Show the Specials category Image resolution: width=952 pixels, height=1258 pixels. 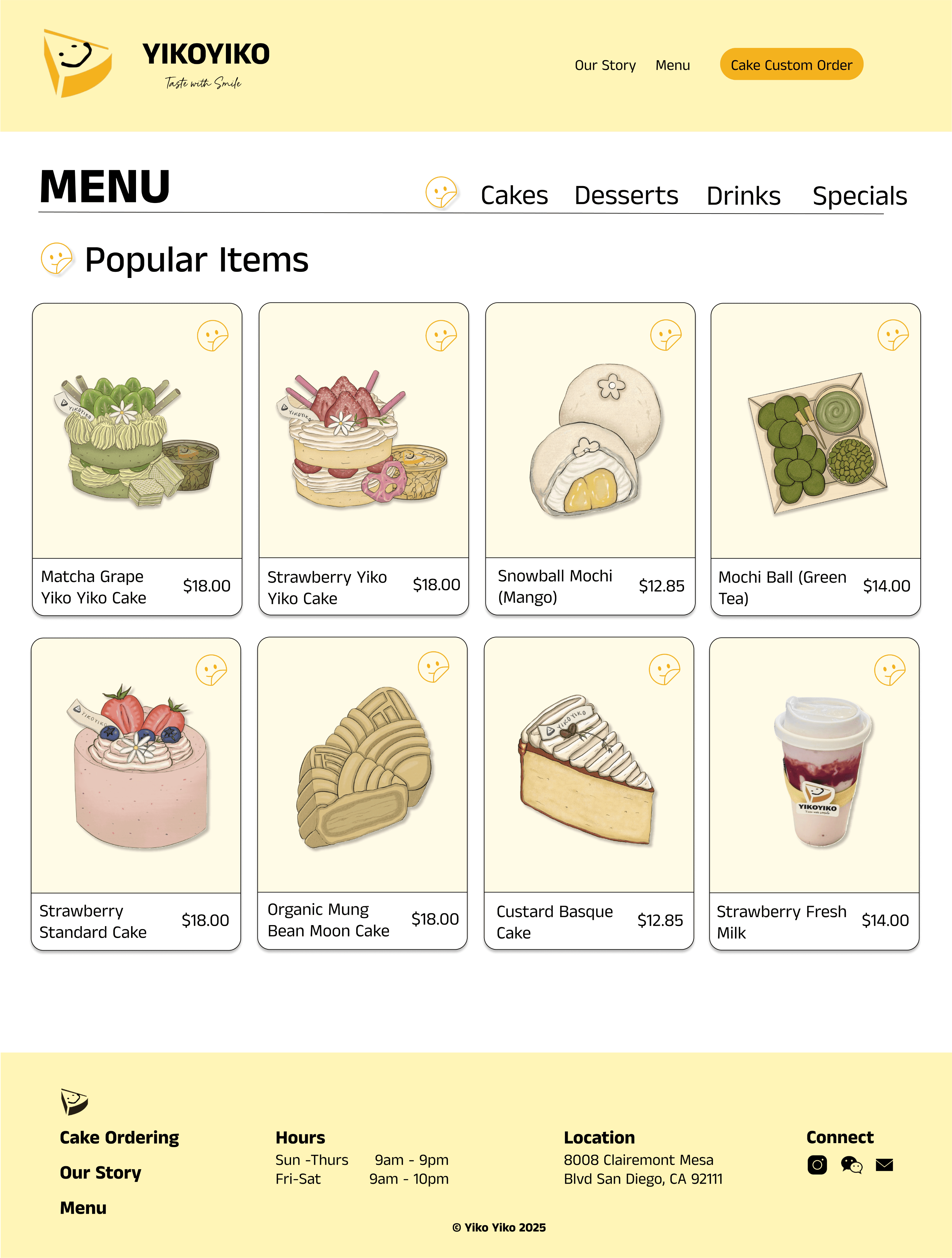coord(859,196)
